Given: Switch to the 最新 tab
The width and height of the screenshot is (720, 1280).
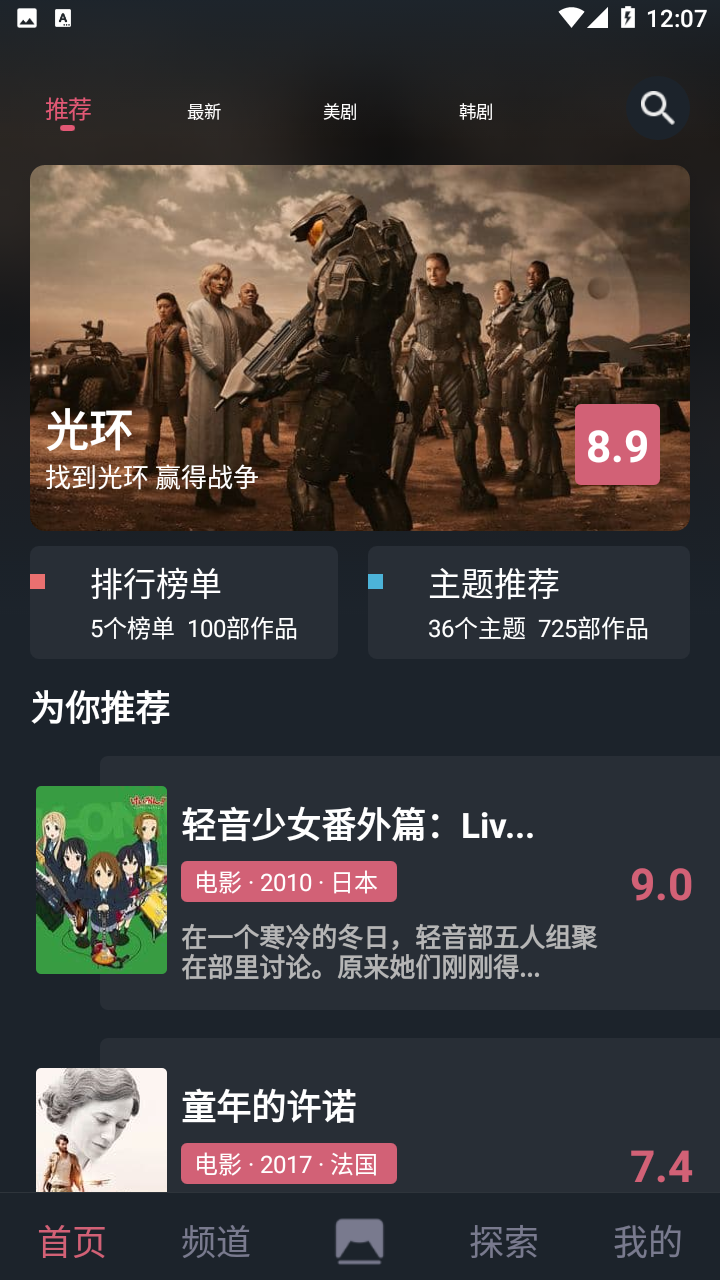Looking at the screenshot, I should 204,111.
